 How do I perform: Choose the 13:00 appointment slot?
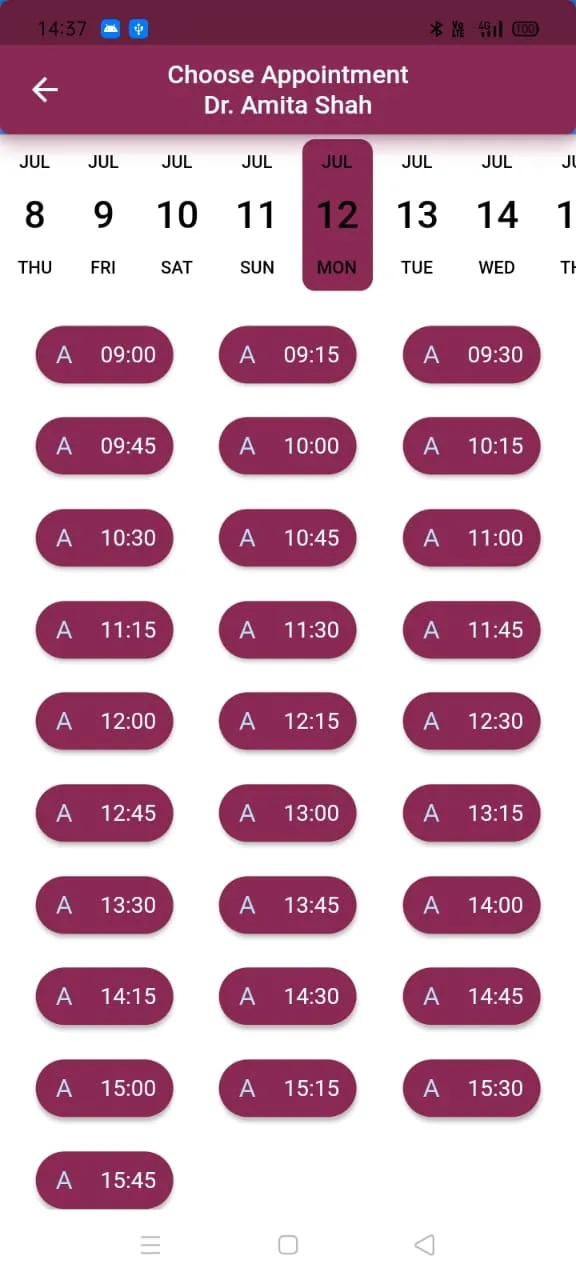(288, 813)
